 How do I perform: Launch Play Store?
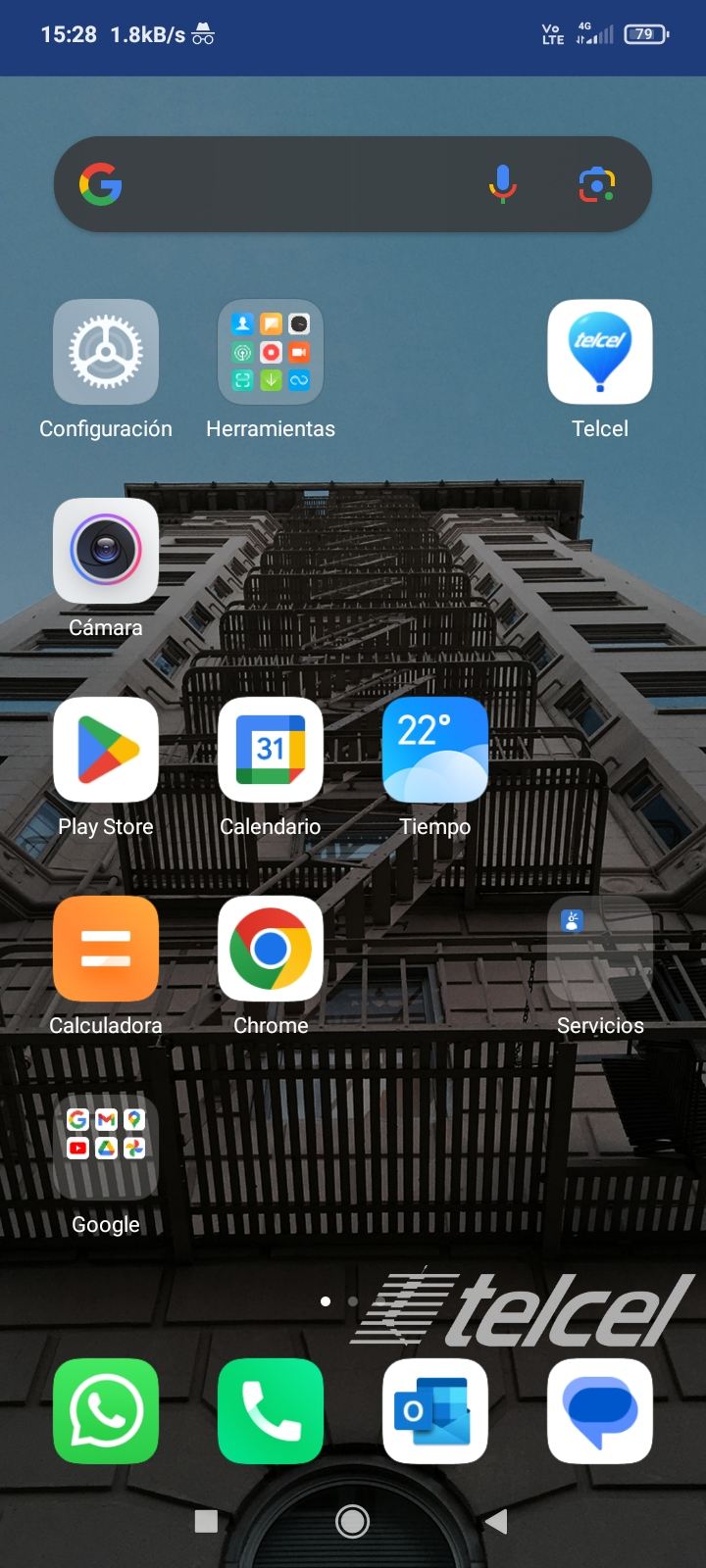pos(106,751)
